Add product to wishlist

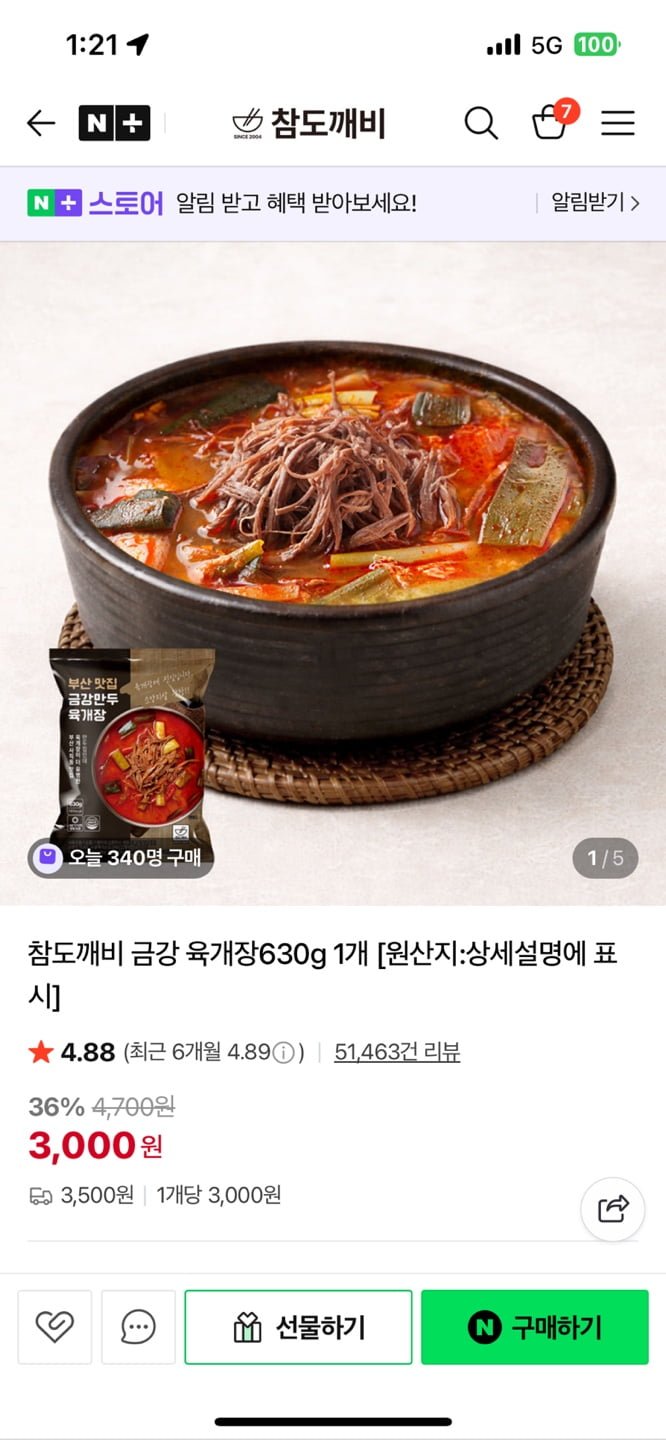(55, 1327)
